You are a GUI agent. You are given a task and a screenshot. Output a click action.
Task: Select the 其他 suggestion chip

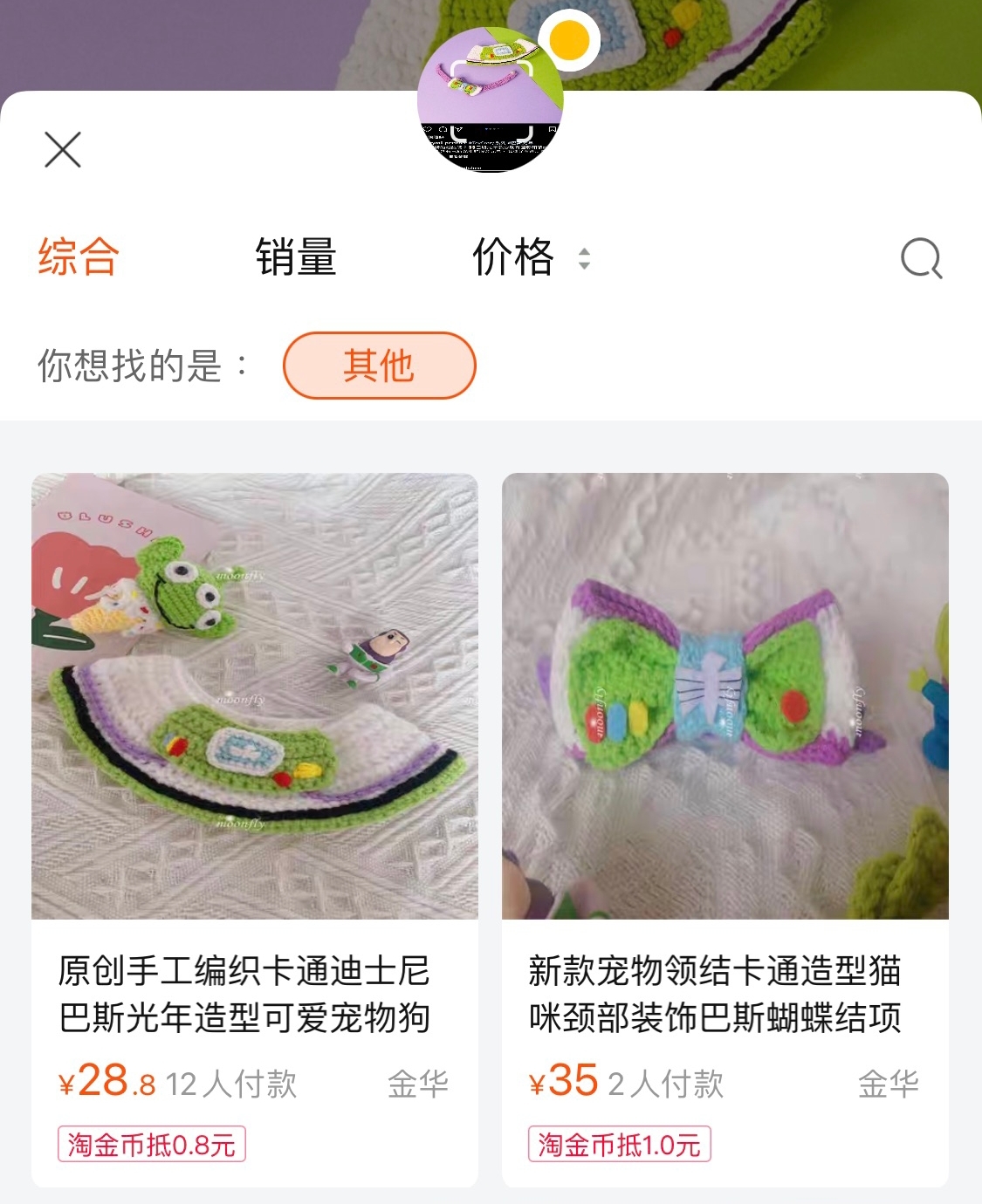click(379, 366)
